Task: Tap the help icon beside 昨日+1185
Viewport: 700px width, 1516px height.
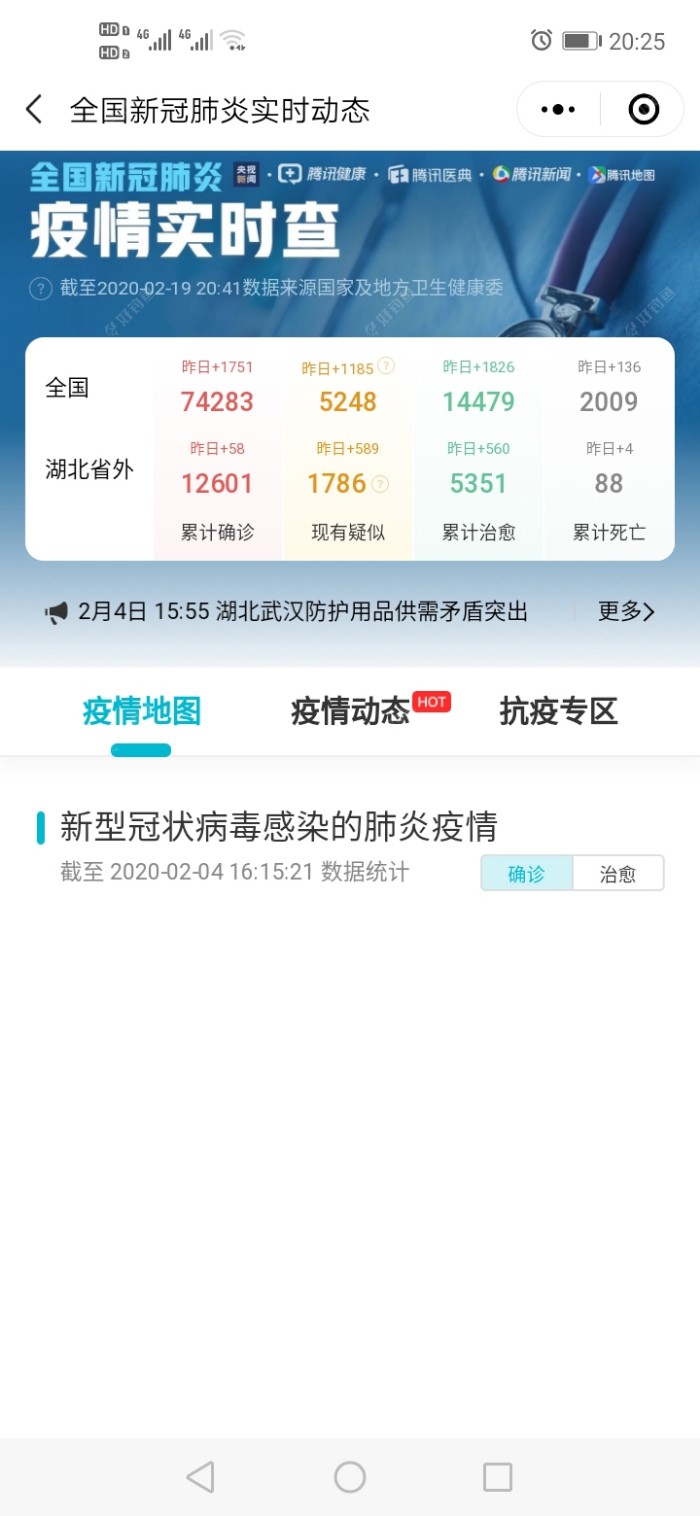Action: point(386,366)
